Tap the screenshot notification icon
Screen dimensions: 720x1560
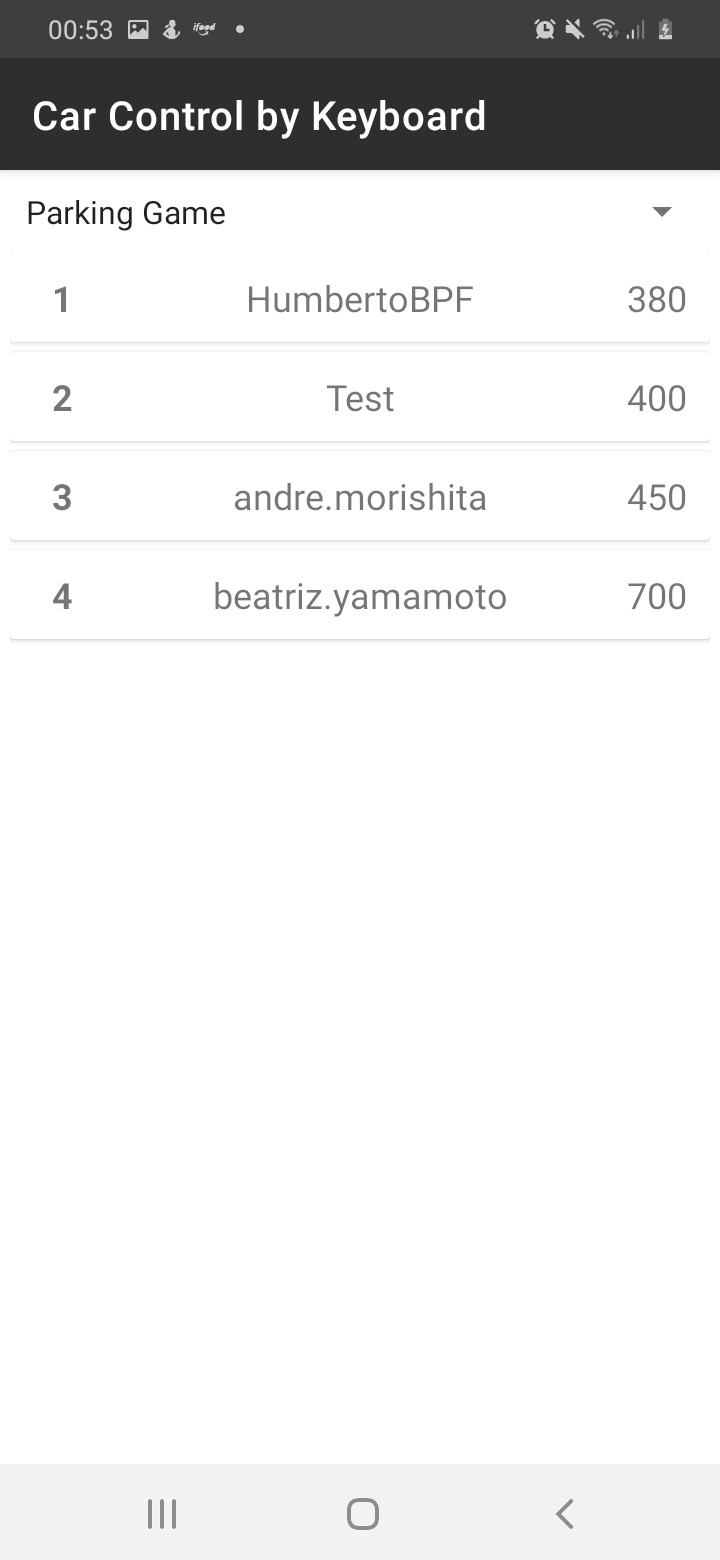(x=137, y=28)
